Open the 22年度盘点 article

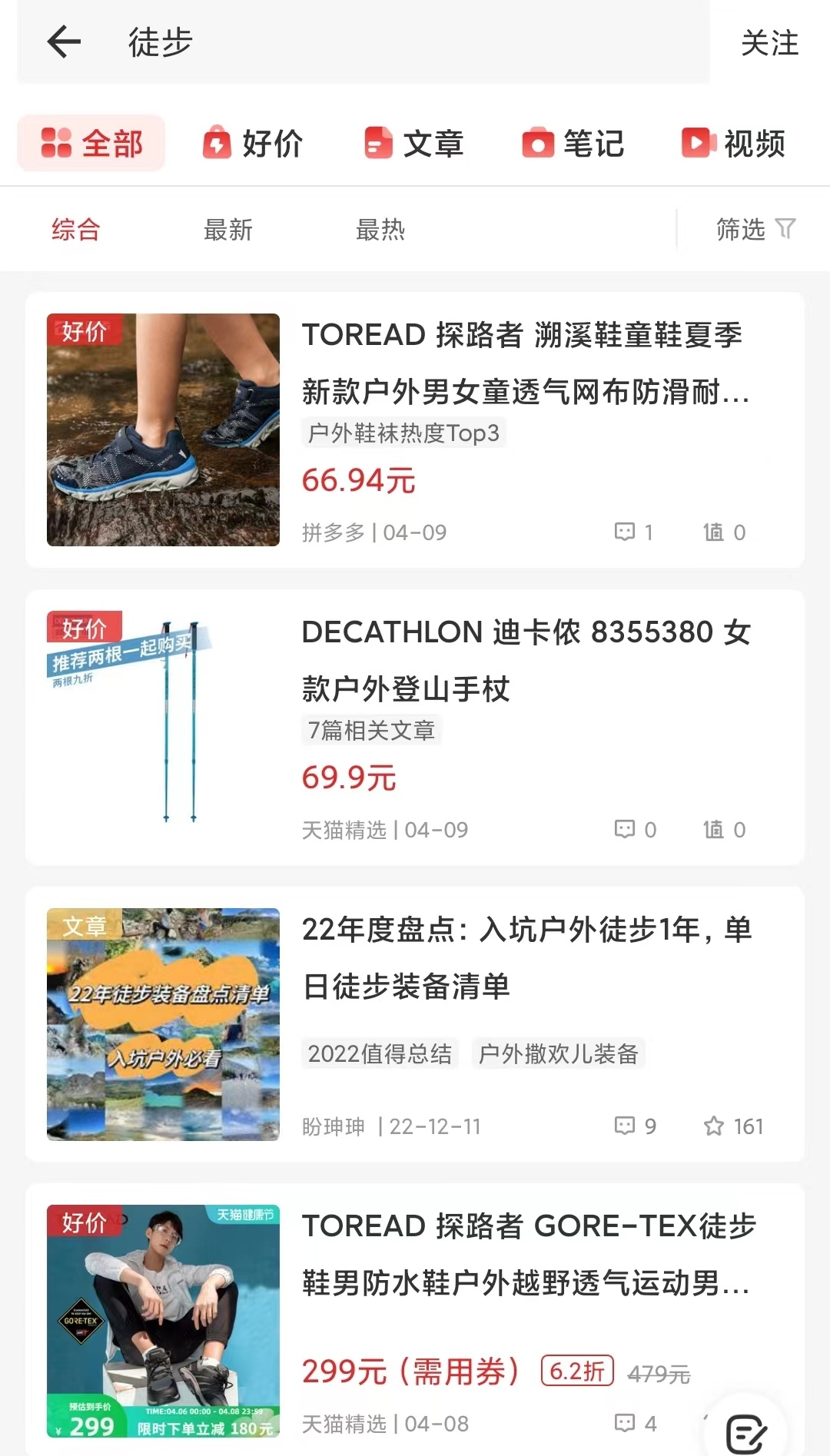click(x=415, y=1024)
